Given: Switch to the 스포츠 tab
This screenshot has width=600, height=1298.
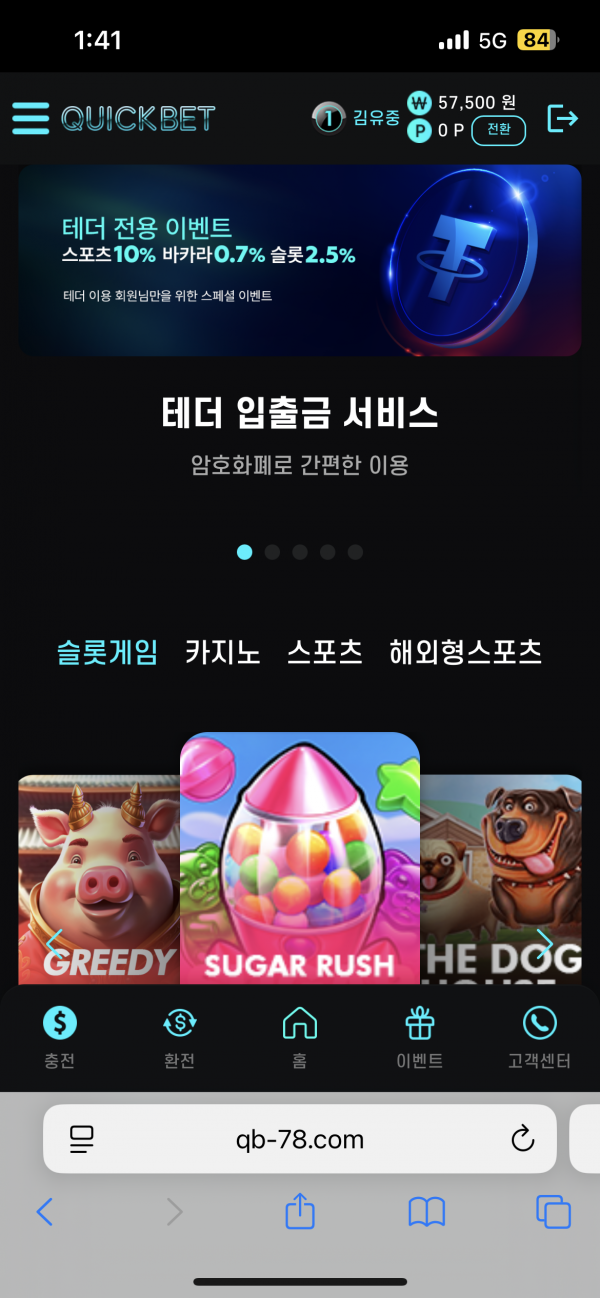Looking at the screenshot, I should click(324, 653).
